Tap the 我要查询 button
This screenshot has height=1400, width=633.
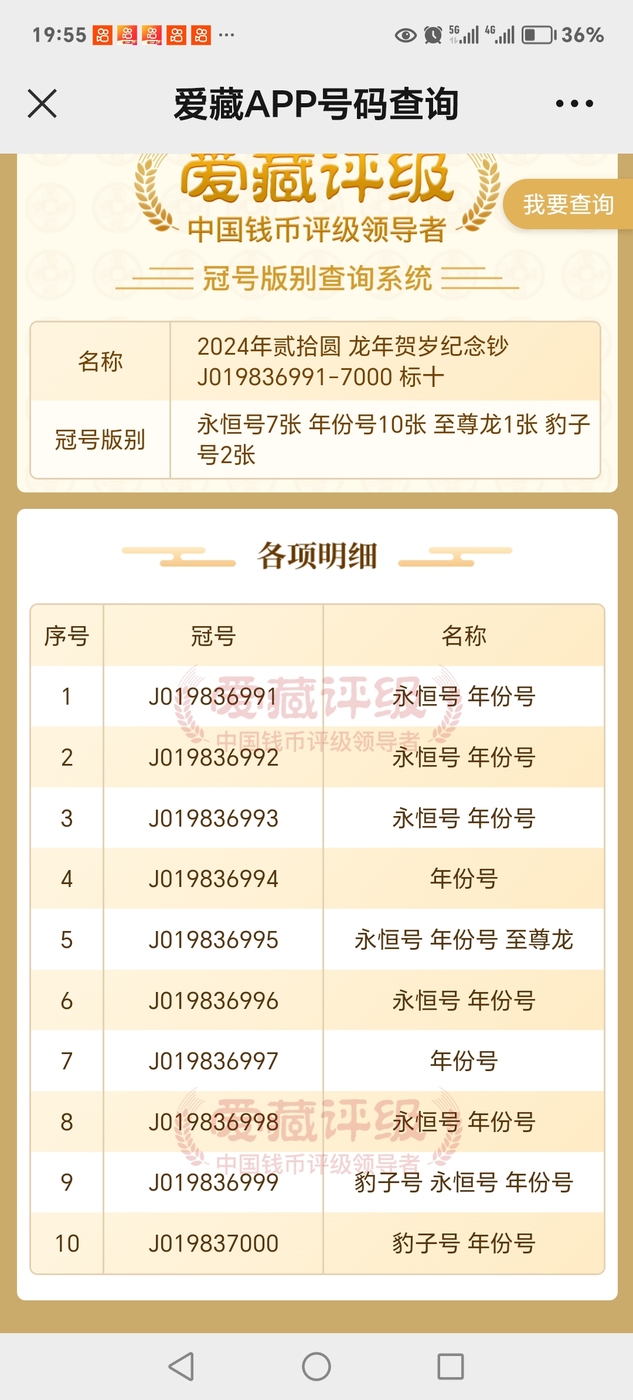point(567,204)
